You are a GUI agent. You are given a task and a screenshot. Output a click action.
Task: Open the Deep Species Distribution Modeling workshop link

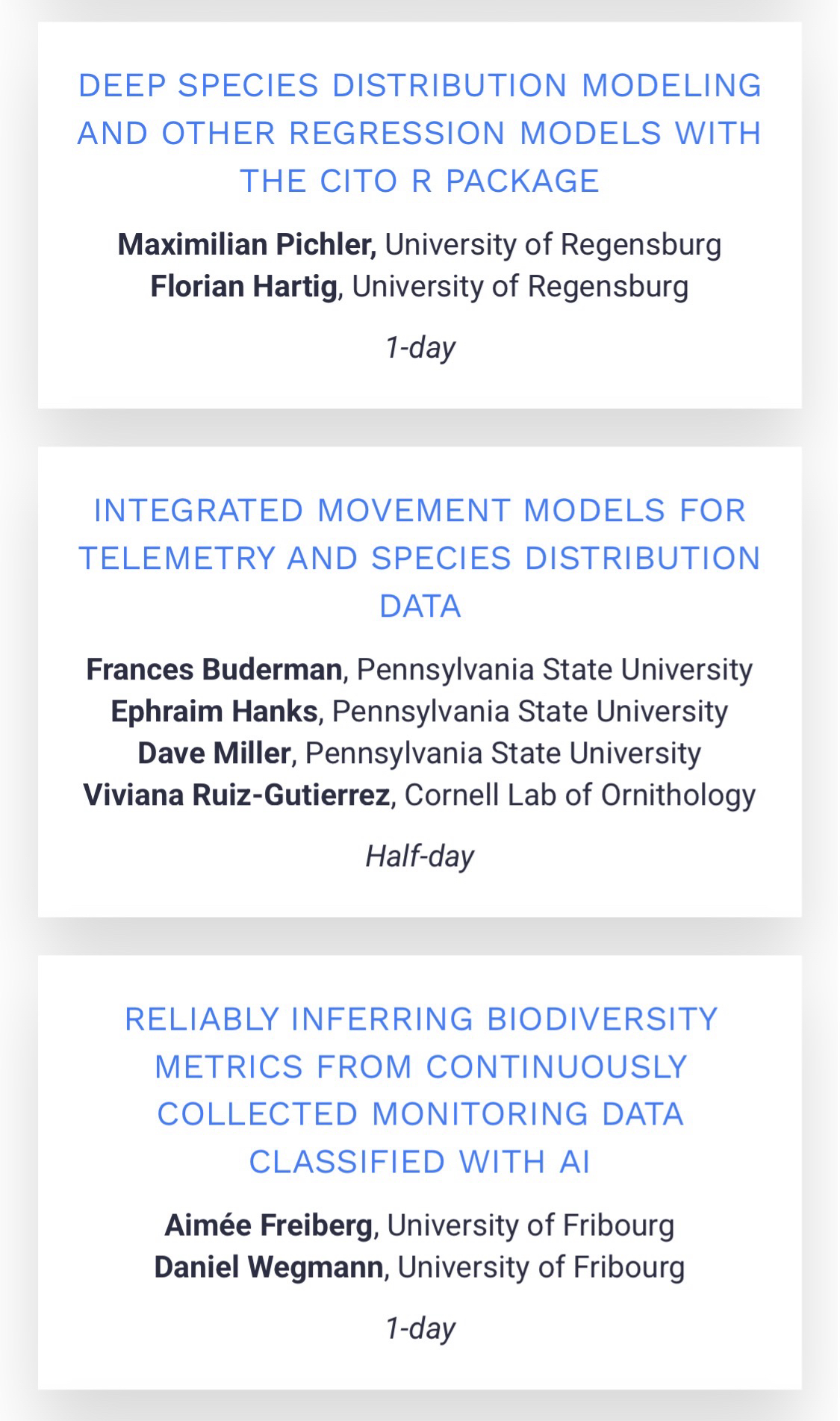pos(420,133)
